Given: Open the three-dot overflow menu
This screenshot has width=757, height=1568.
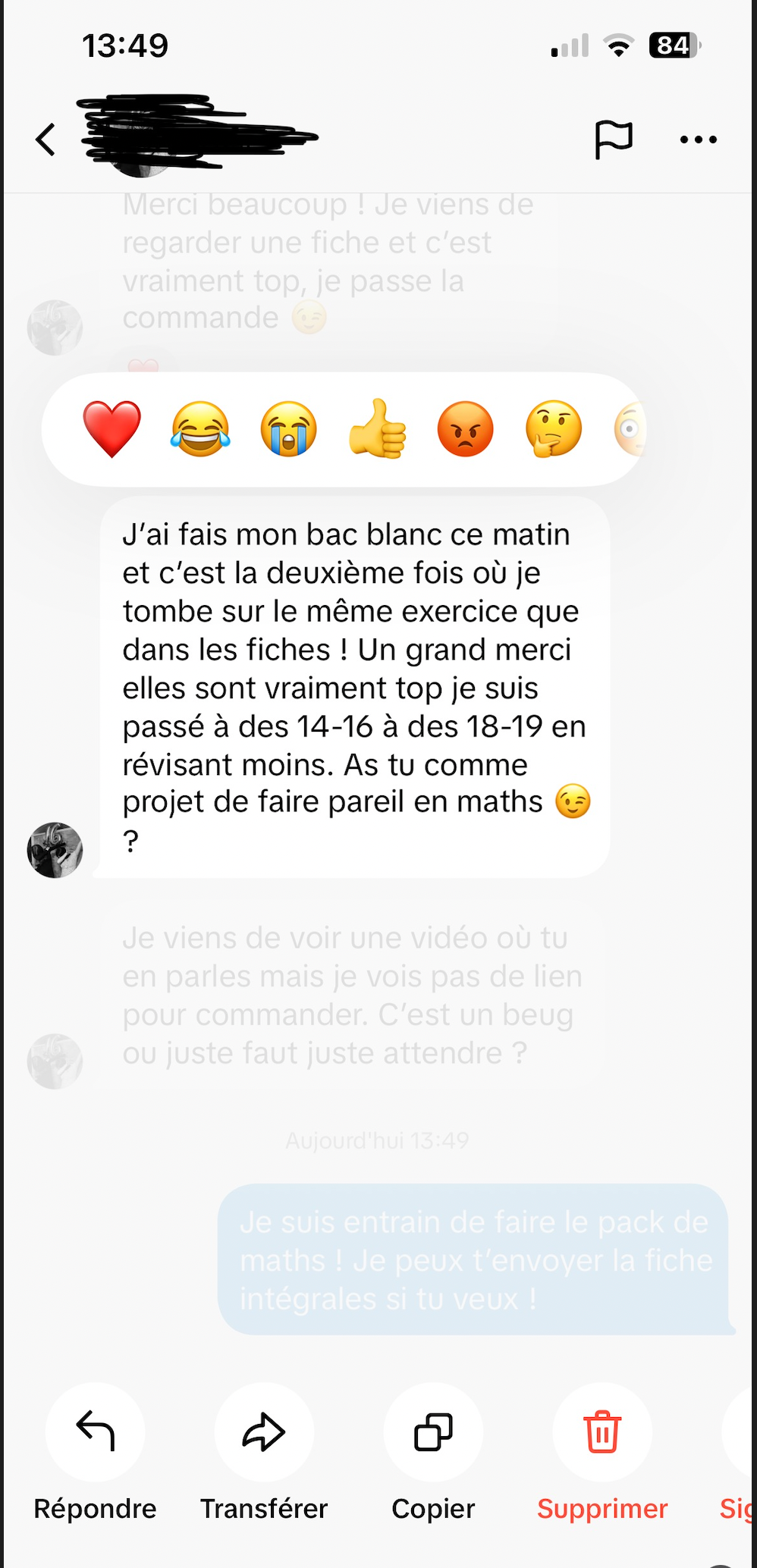Looking at the screenshot, I should 698,140.
